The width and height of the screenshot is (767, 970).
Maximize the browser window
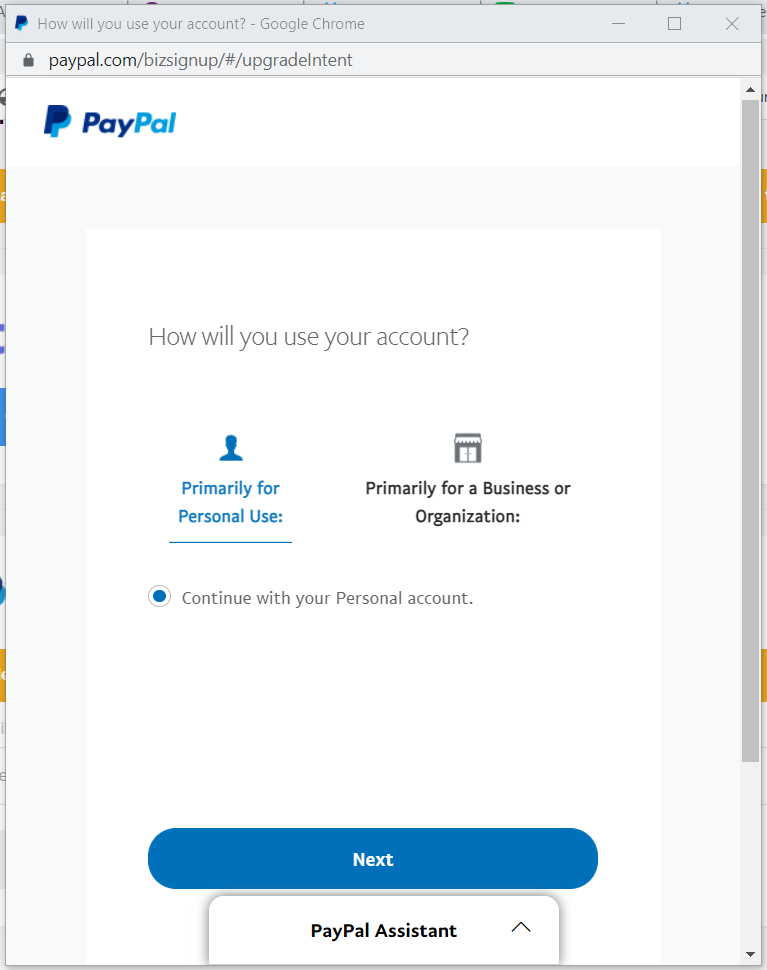(x=675, y=24)
